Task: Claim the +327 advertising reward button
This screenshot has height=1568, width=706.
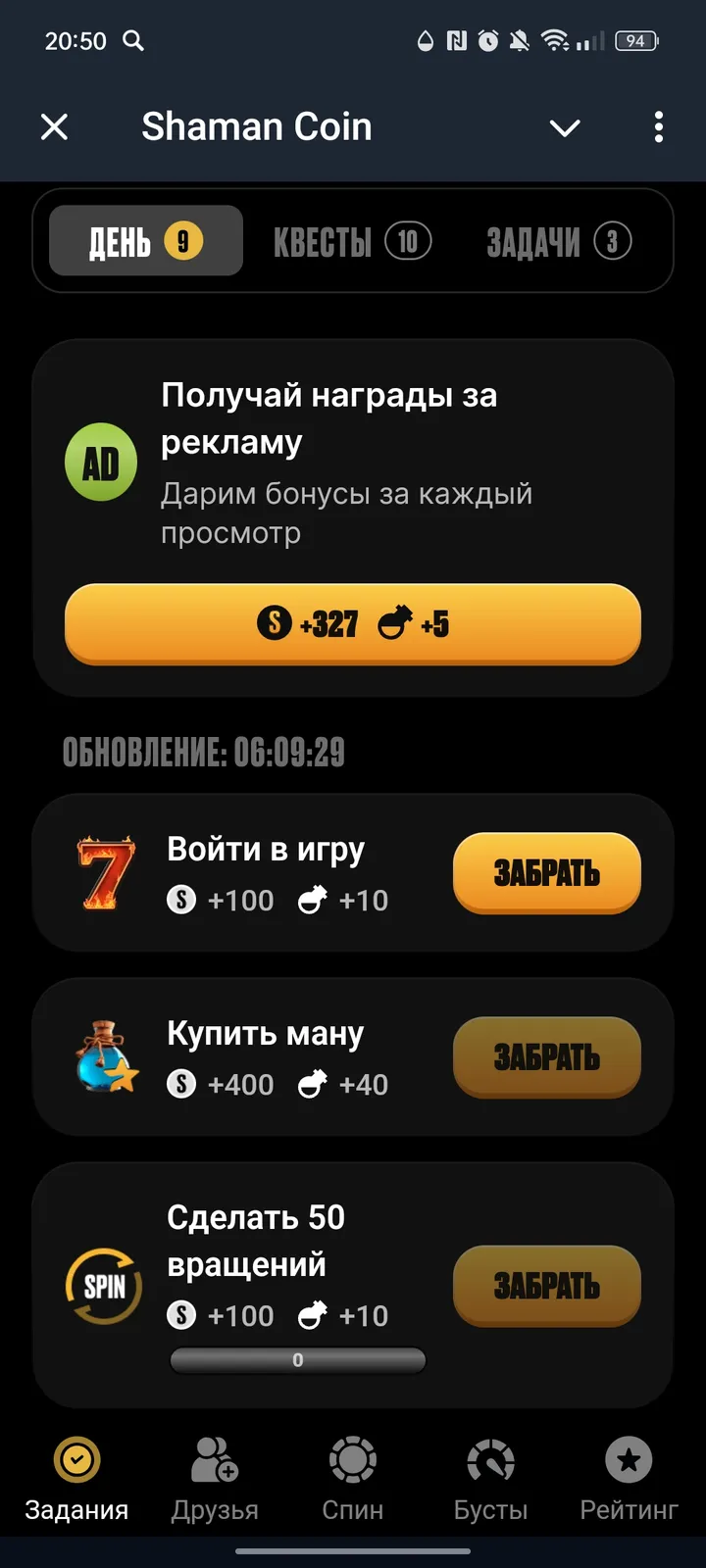Action: (x=353, y=624)
